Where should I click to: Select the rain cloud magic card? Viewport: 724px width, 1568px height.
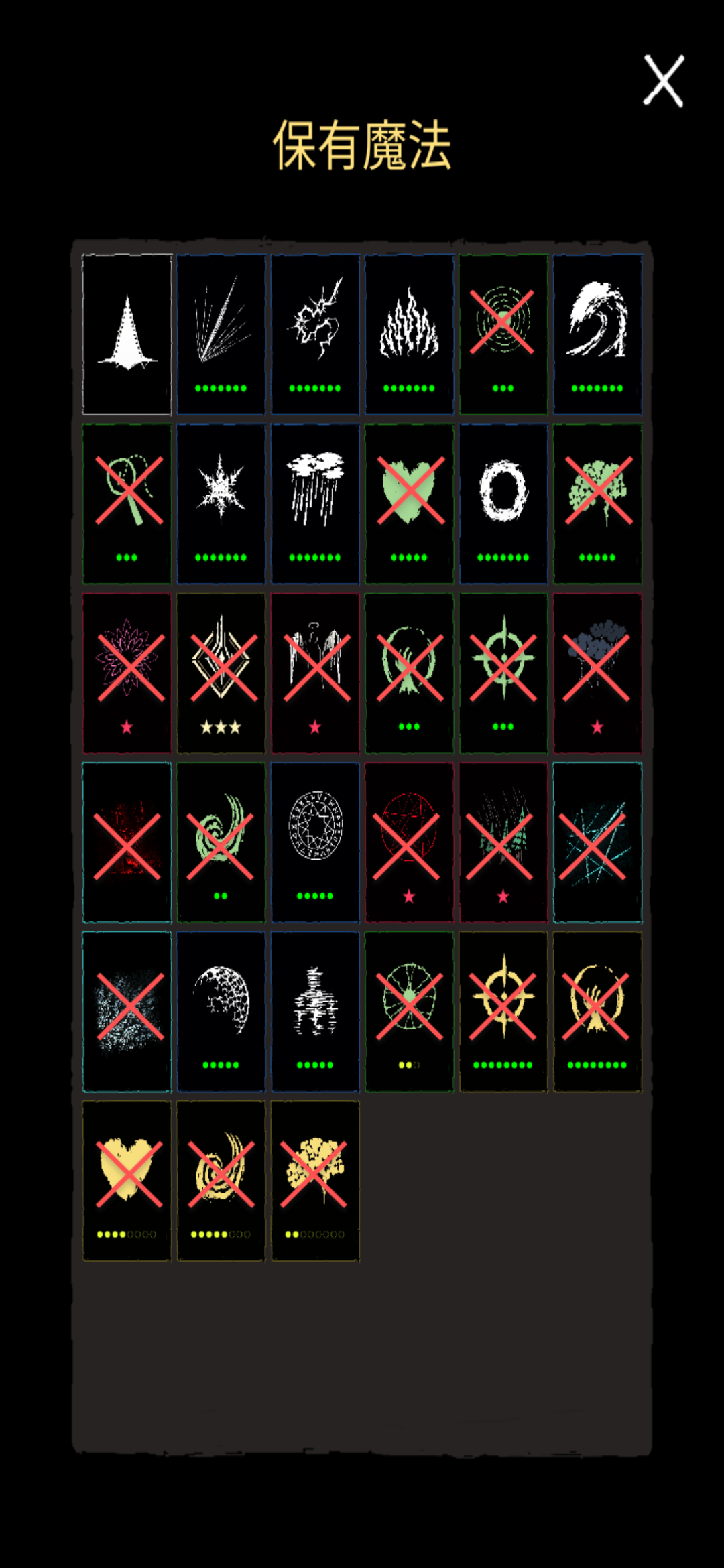point(315,503)
